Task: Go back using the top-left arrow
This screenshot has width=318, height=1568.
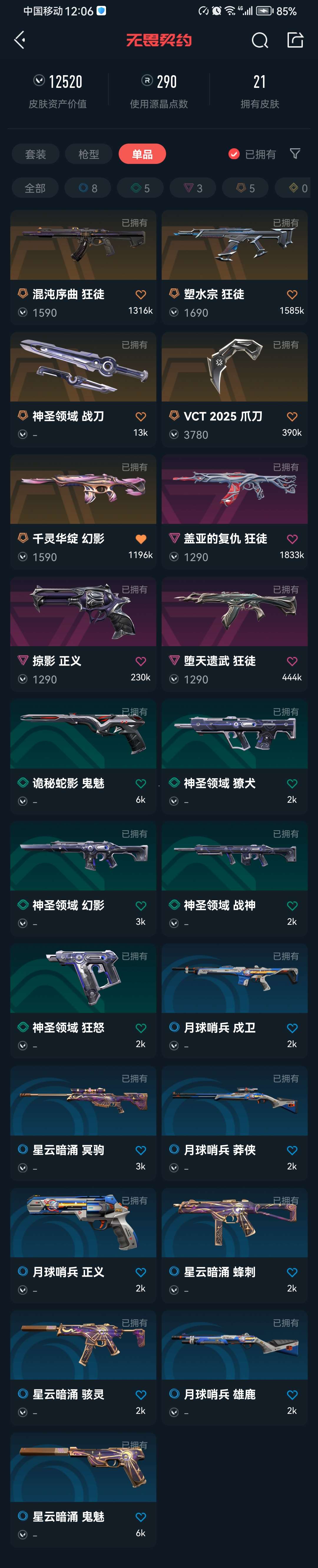Action: pyautogui.click(x=20, y=40)
